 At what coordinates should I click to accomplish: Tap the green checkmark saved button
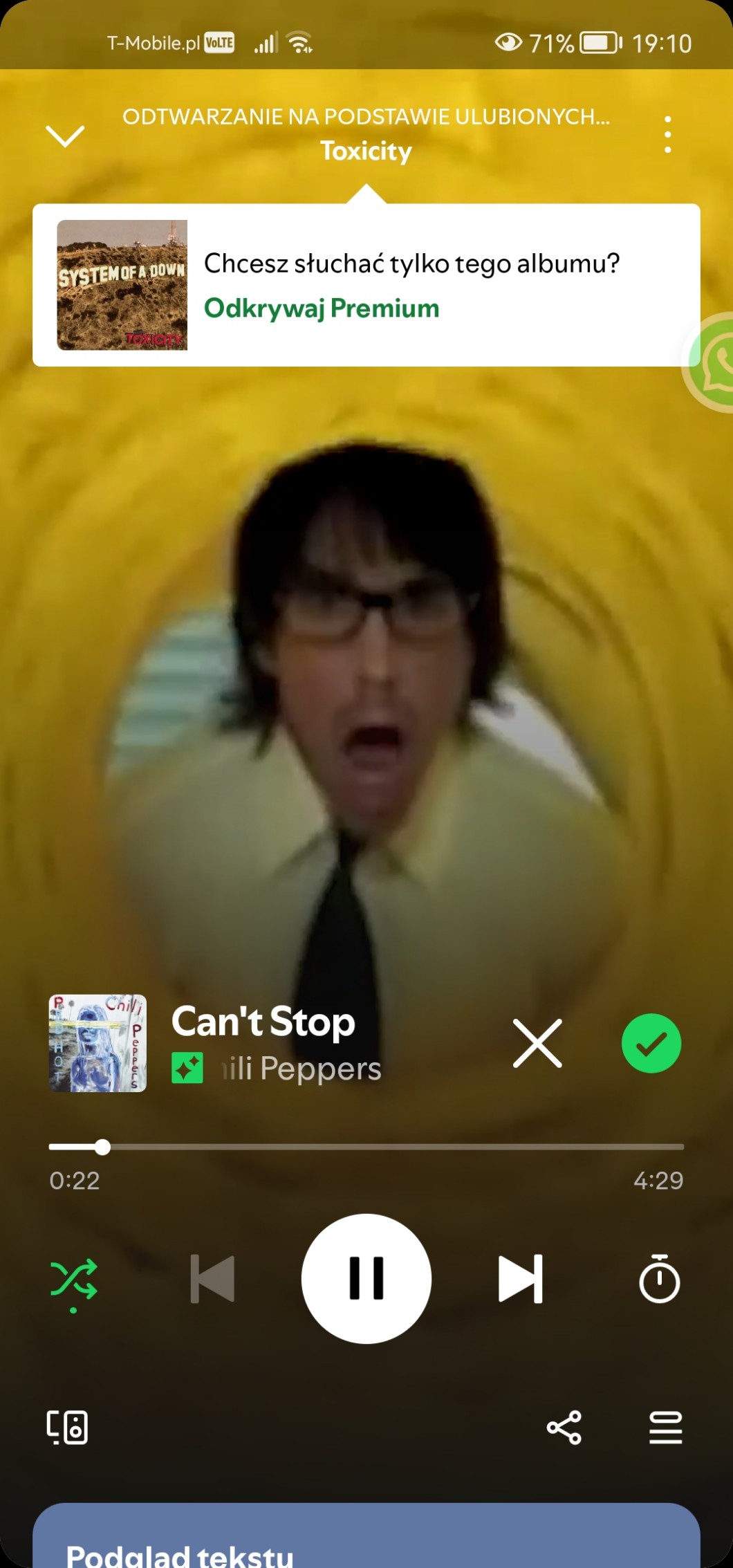point(651,1043)
